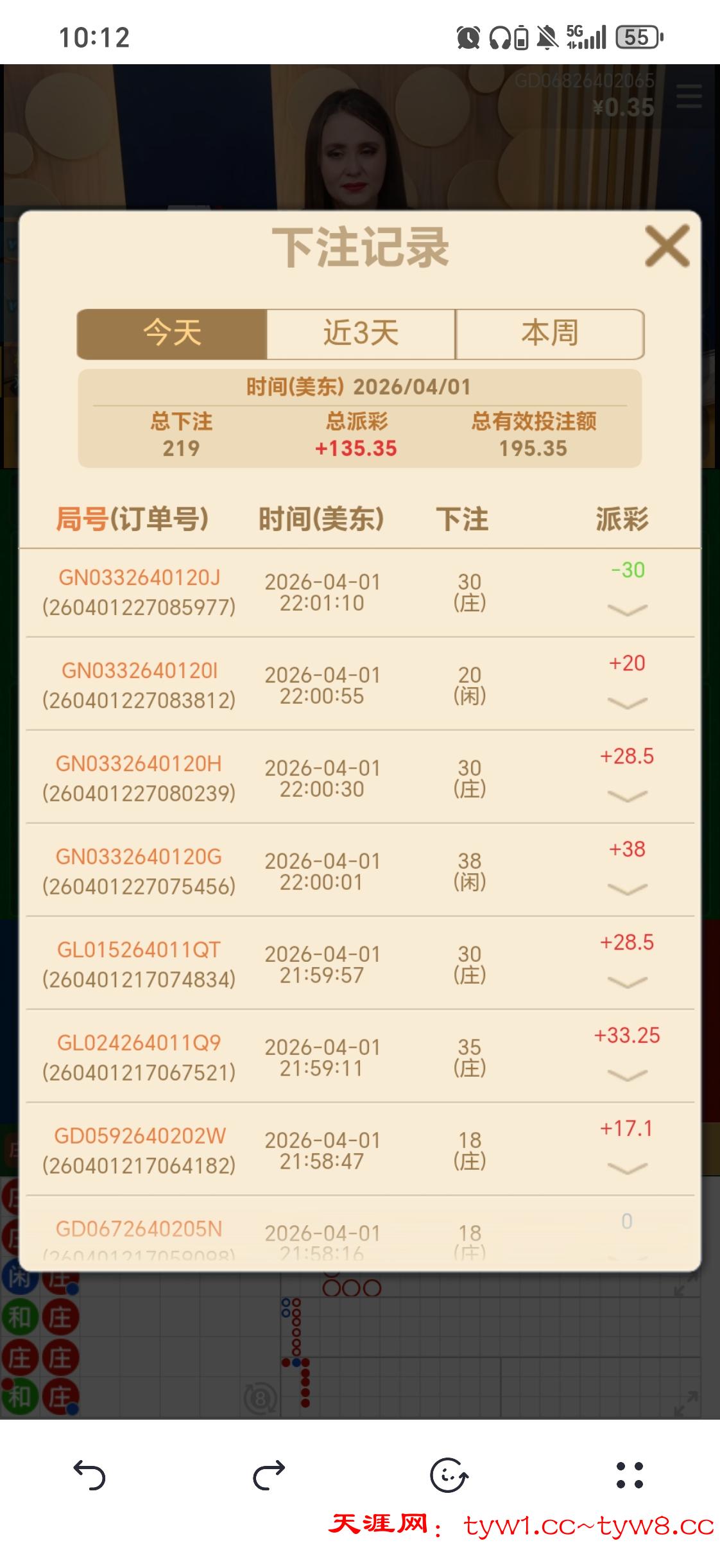Tap the undo arrow in bottom toolbar
Image resolution: width=720 pixels, height=1568 pixels.
coord(89,1474)
